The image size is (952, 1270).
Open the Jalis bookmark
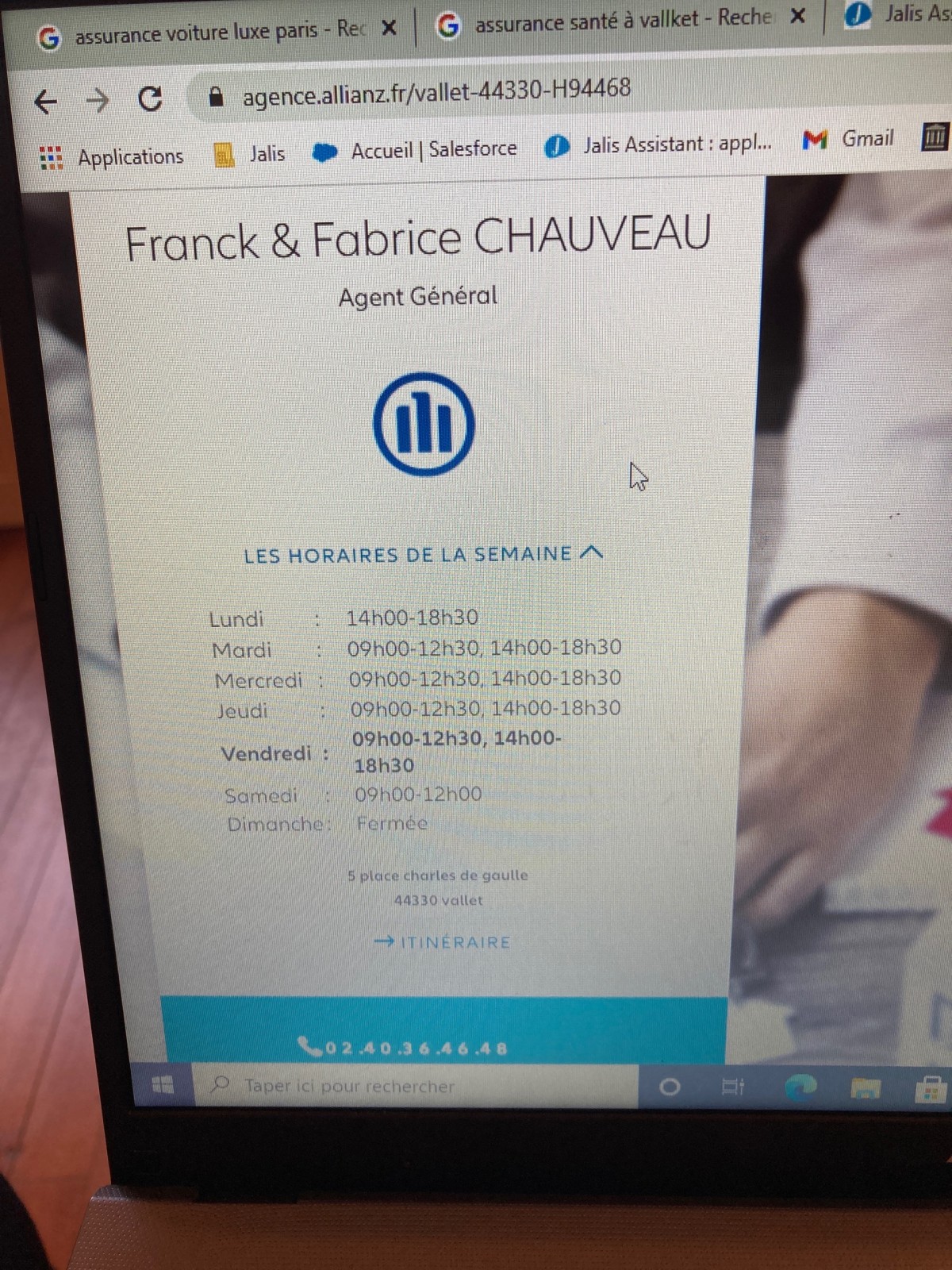click(x=251, y=153)
